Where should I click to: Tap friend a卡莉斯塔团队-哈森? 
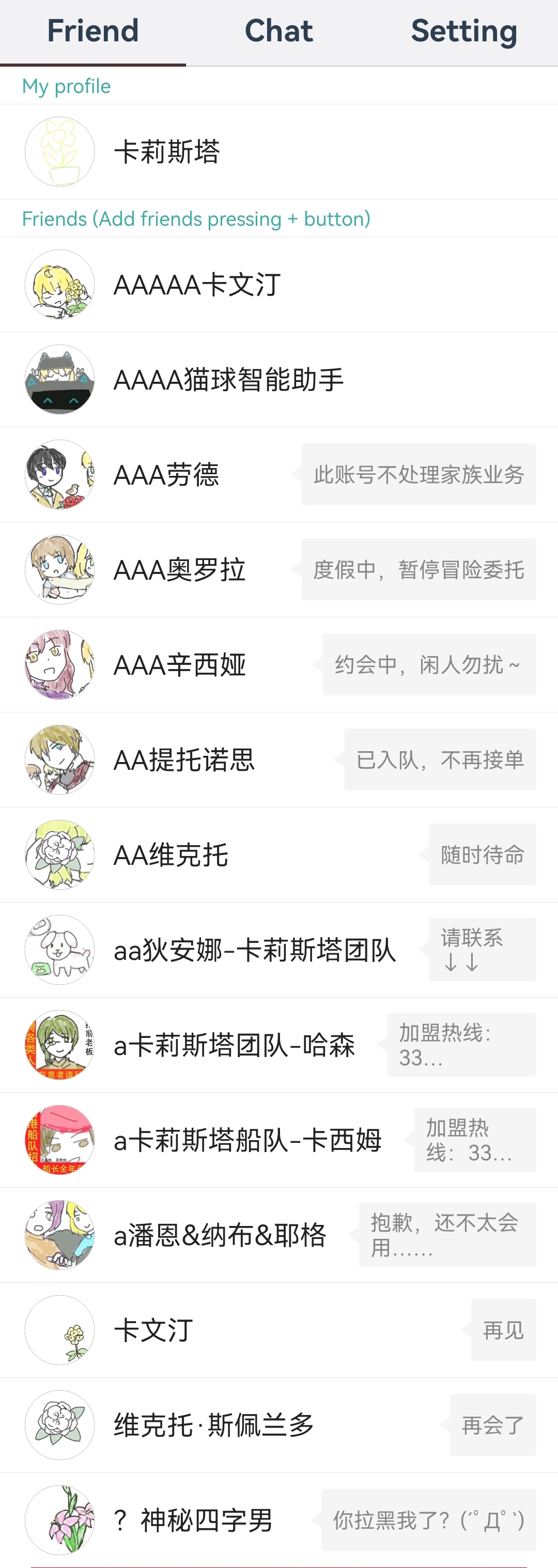(x=234, y=1045)
